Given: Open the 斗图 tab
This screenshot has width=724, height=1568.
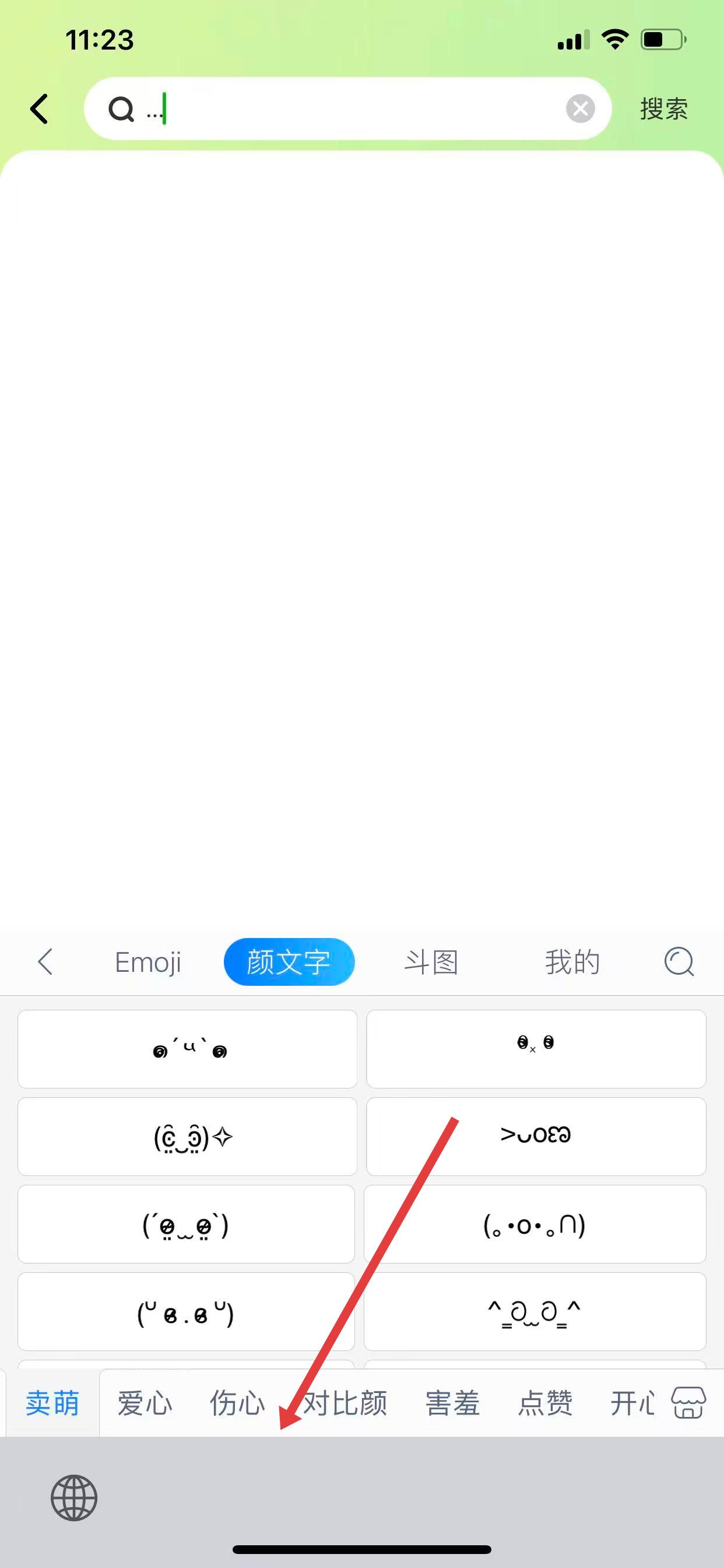Looking at the screenshot, I should (x=431, y=962).
